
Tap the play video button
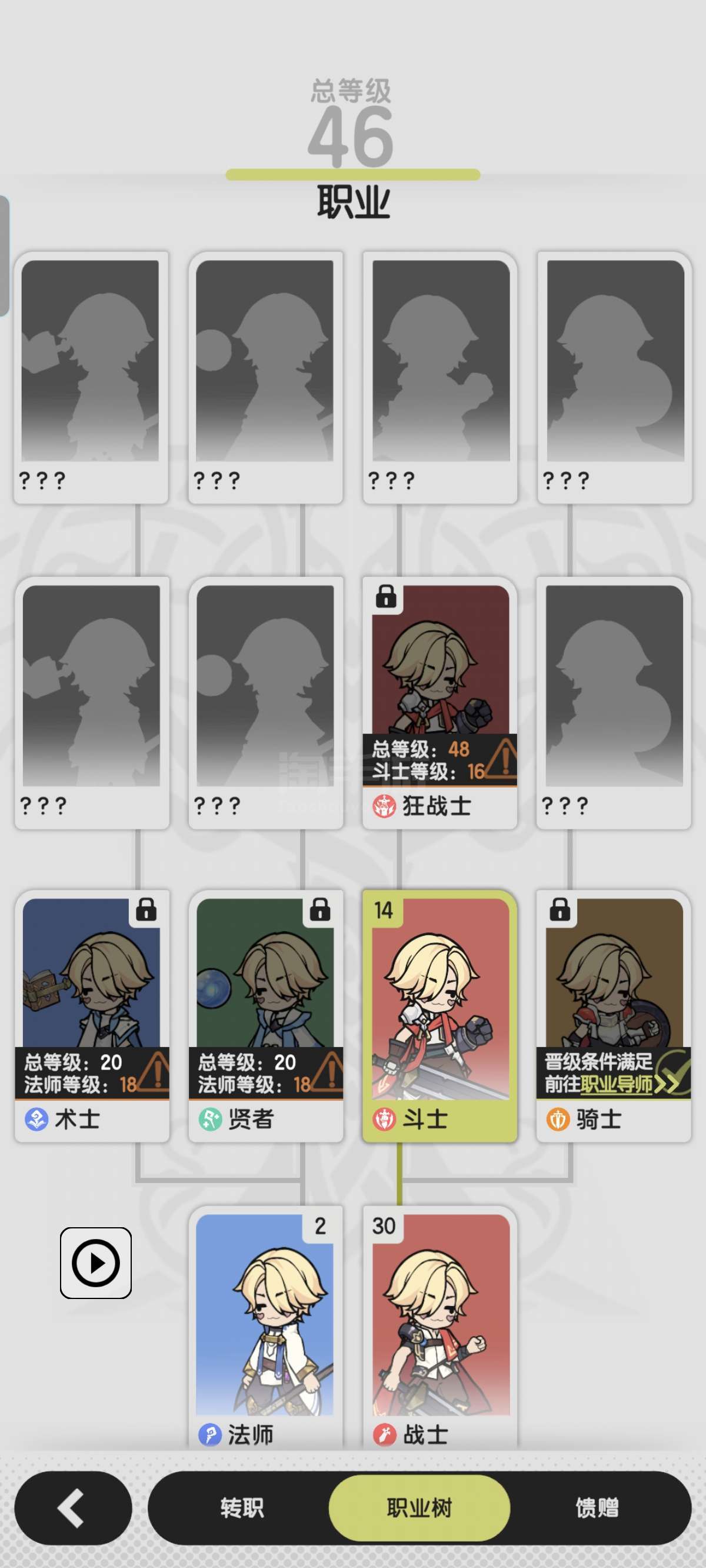click(x=95, y=1263)
